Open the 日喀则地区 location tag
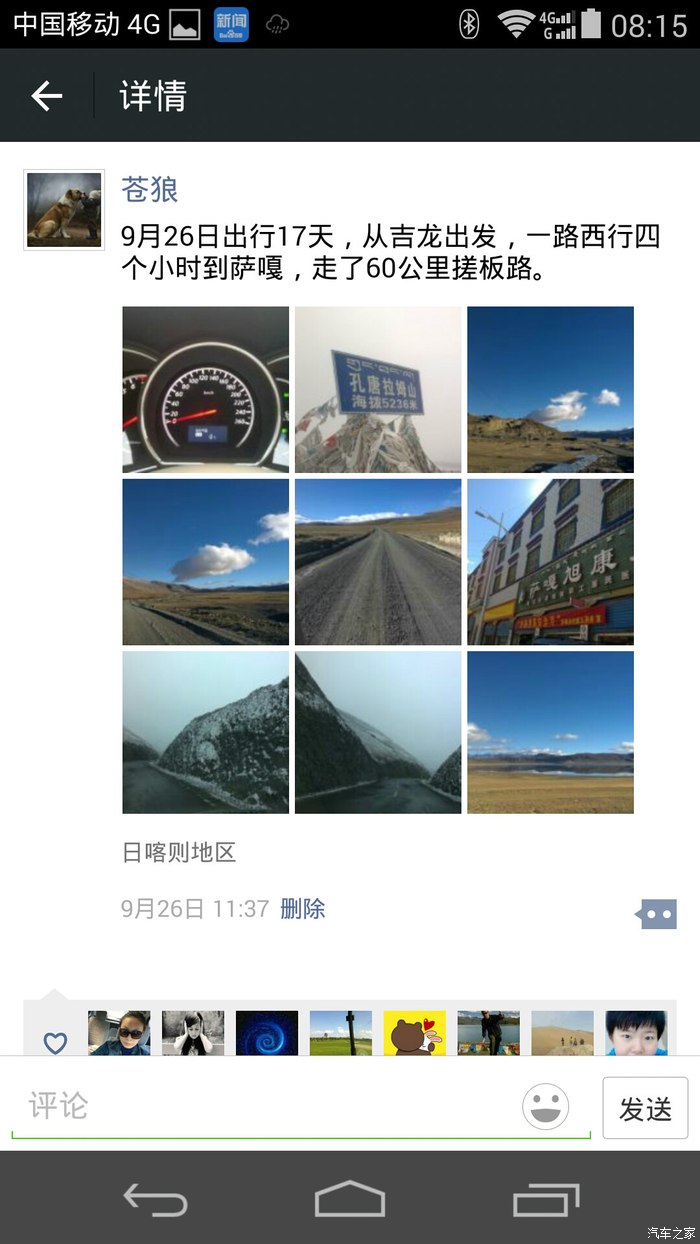The height and width of the screenshot is (1244, 700). (179, 853)
